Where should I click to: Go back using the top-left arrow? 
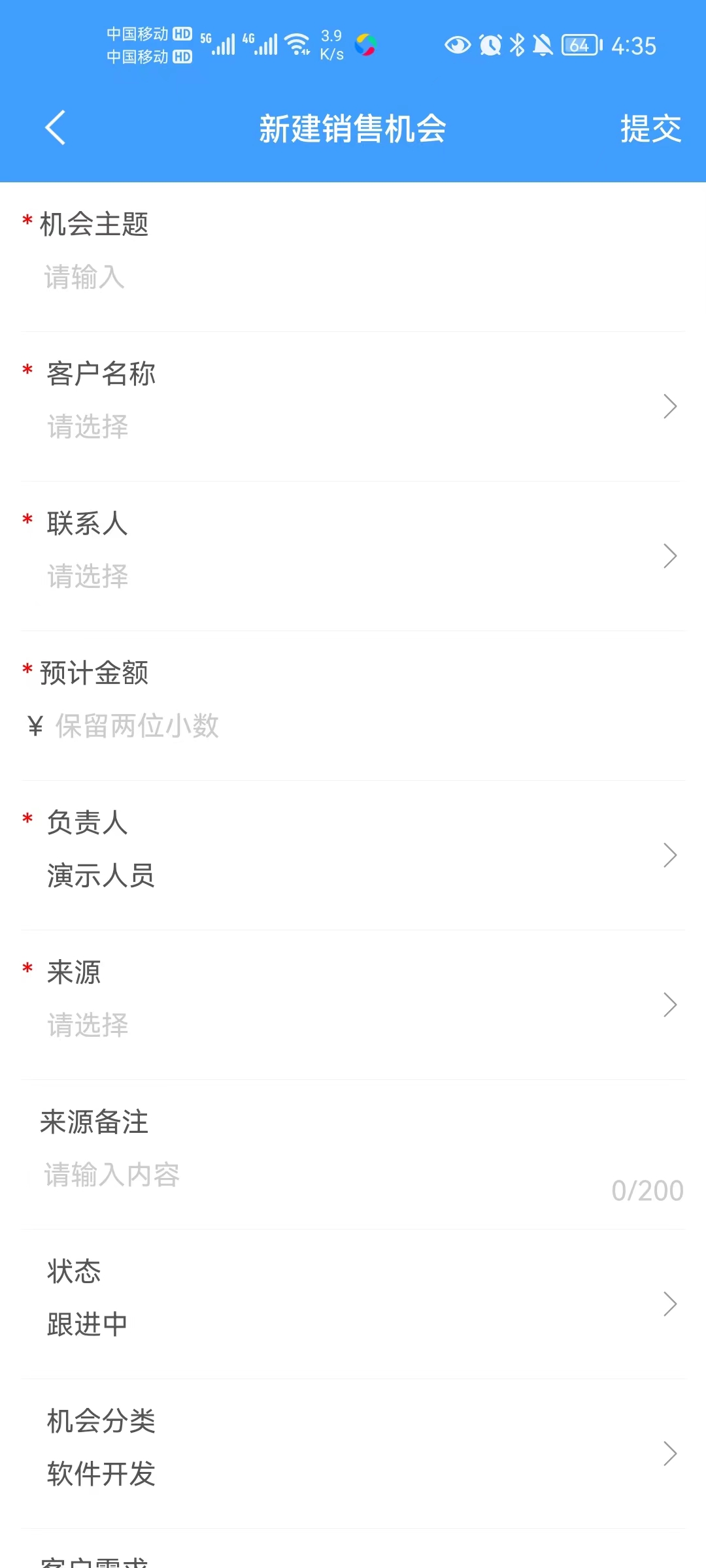pyautogui.click(x=56, y=127)
